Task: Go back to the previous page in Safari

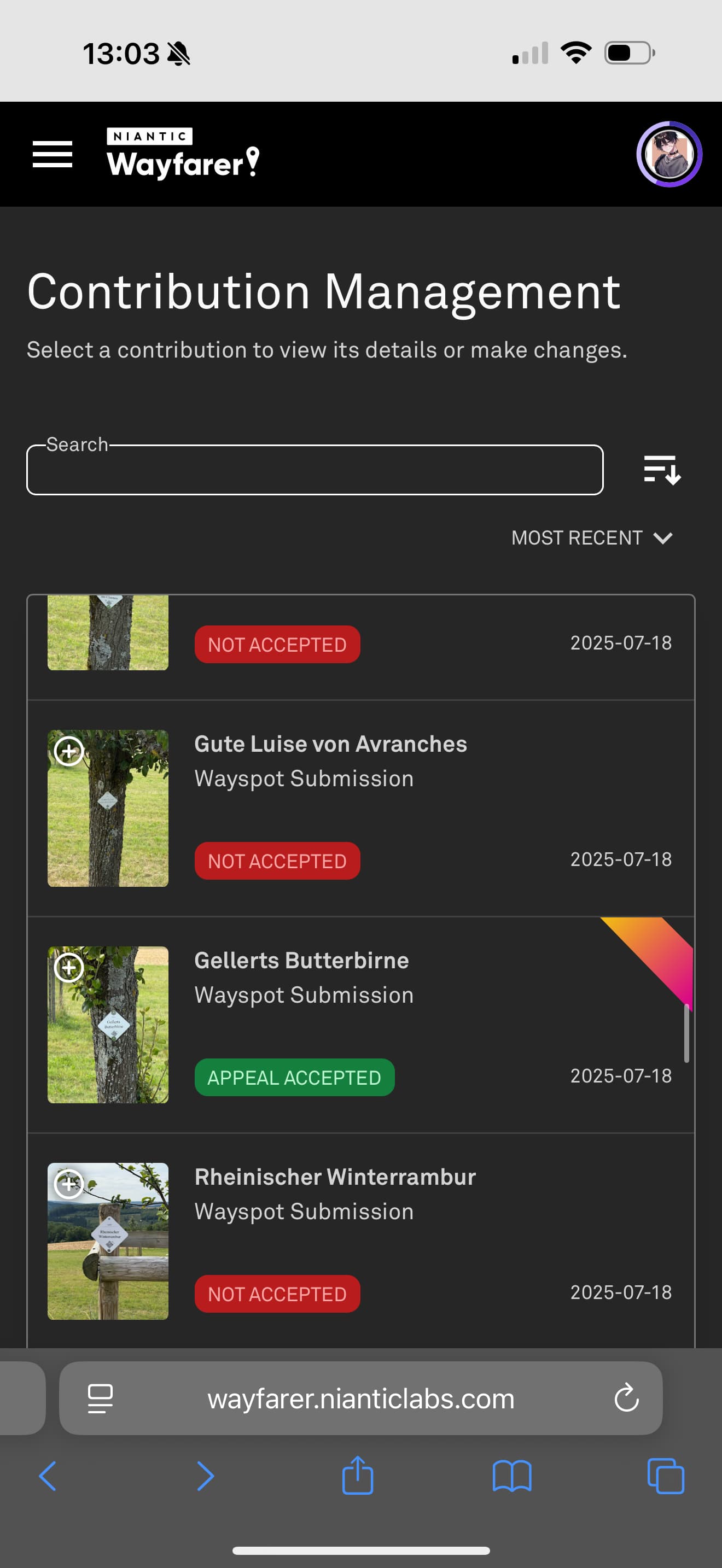Action: (x=48, y=1476)
